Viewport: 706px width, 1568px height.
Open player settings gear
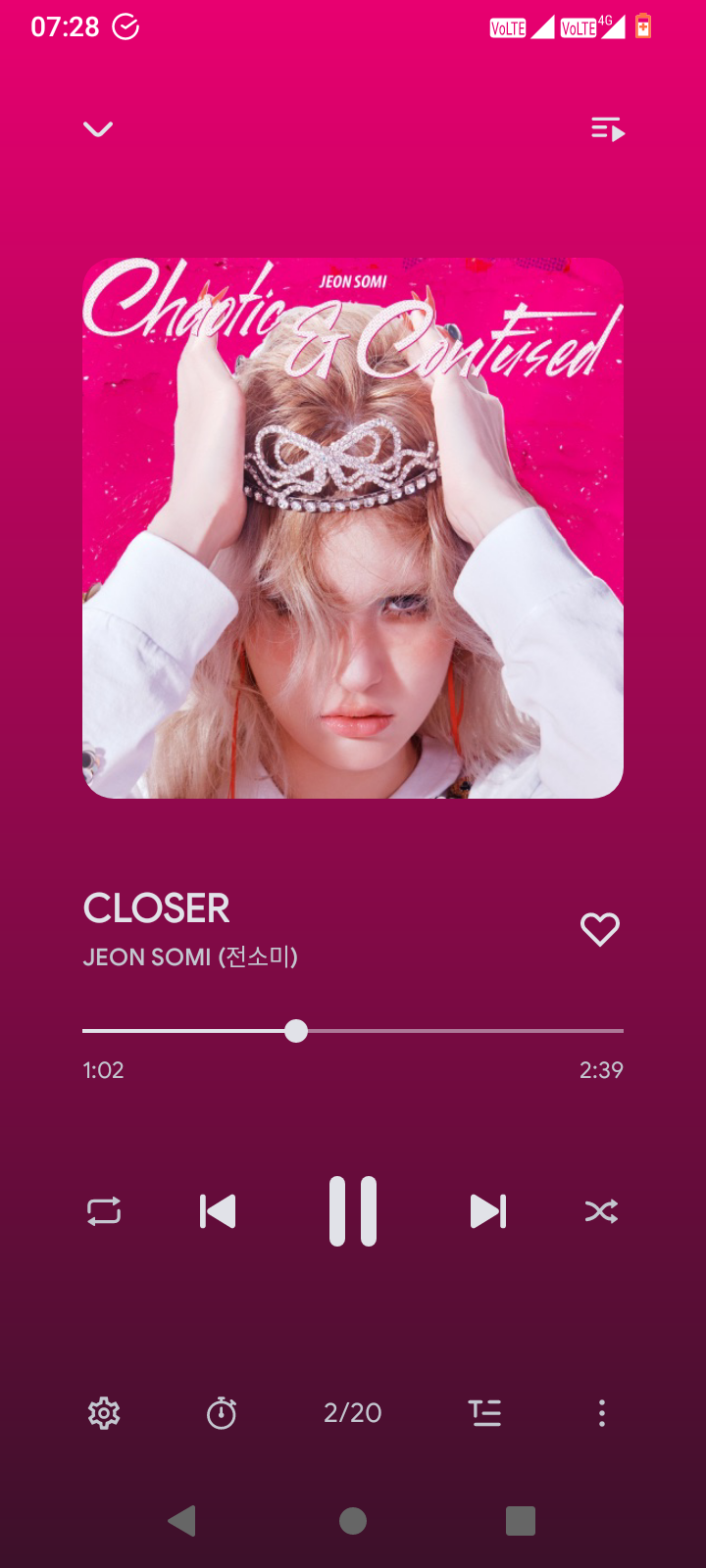104,1413
